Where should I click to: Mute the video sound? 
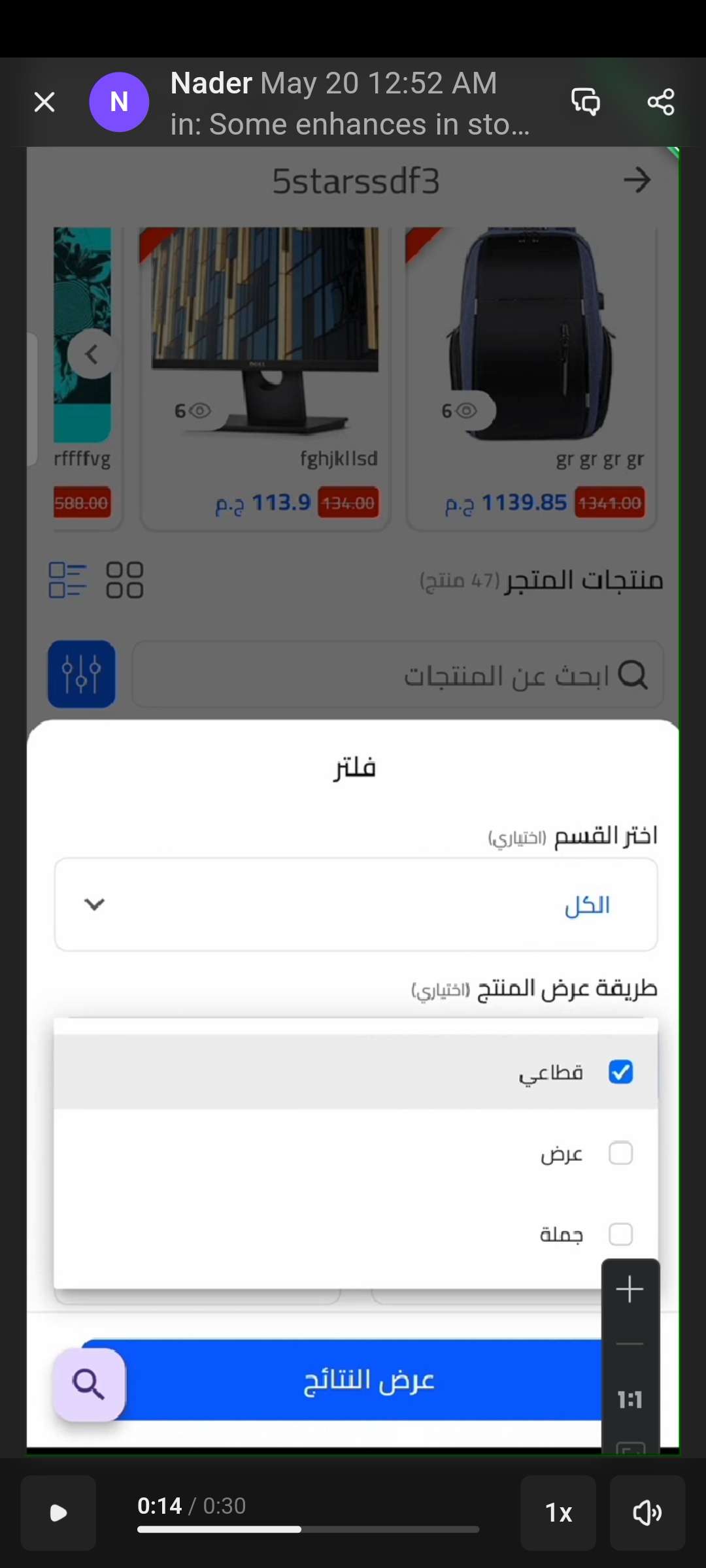click(647, 1512)
